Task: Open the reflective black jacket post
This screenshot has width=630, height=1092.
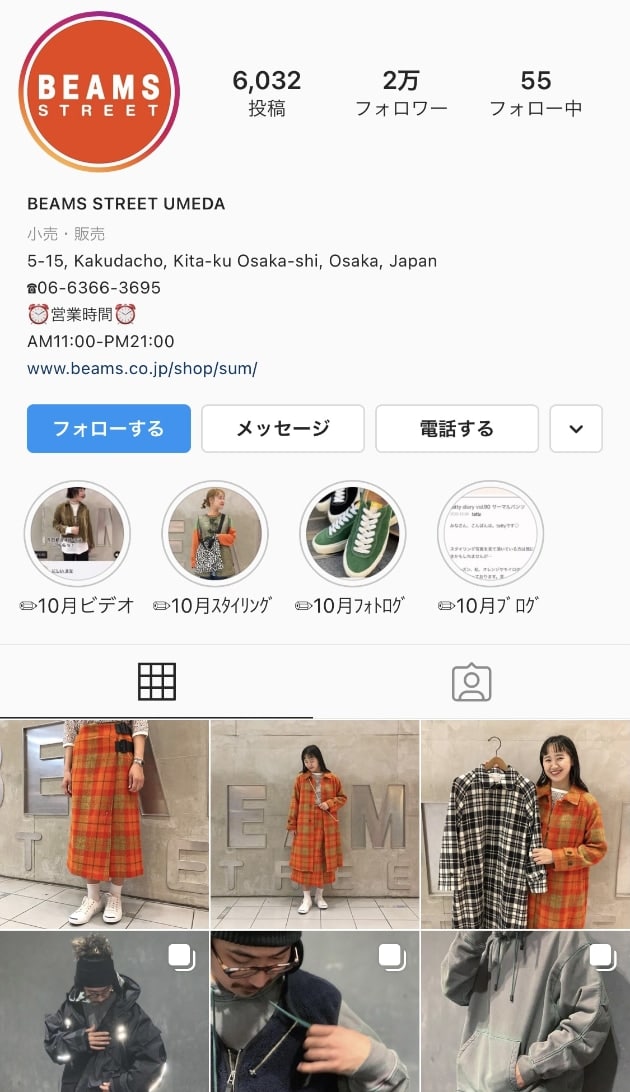Action: [104, 1012]
